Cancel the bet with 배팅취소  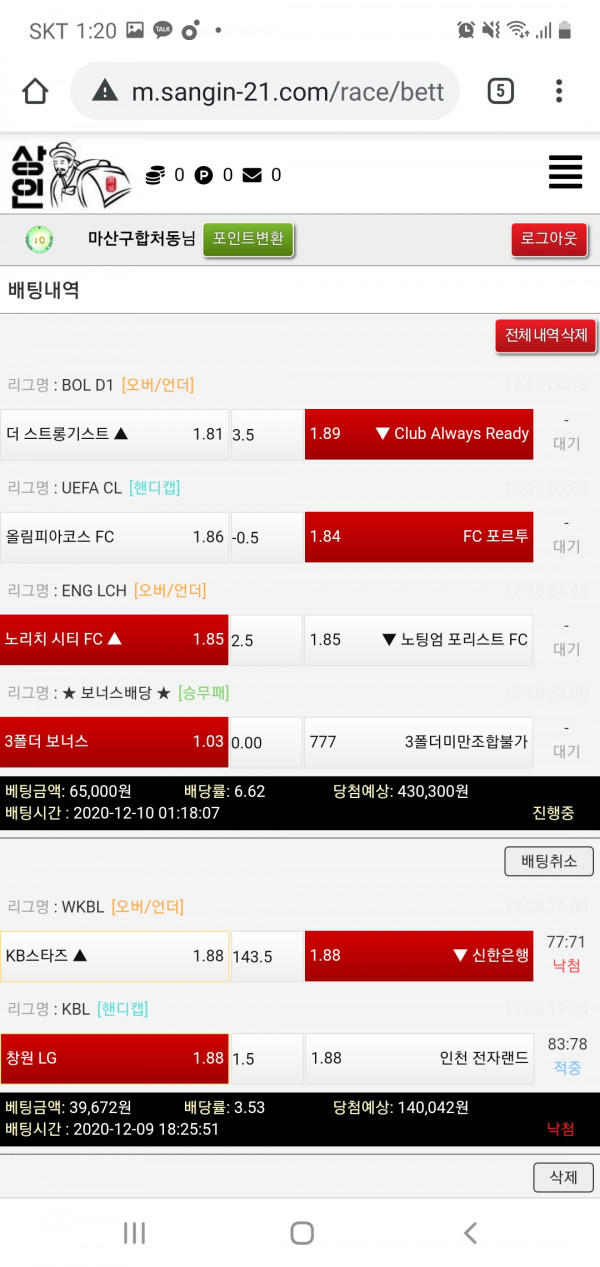[548, 861]
